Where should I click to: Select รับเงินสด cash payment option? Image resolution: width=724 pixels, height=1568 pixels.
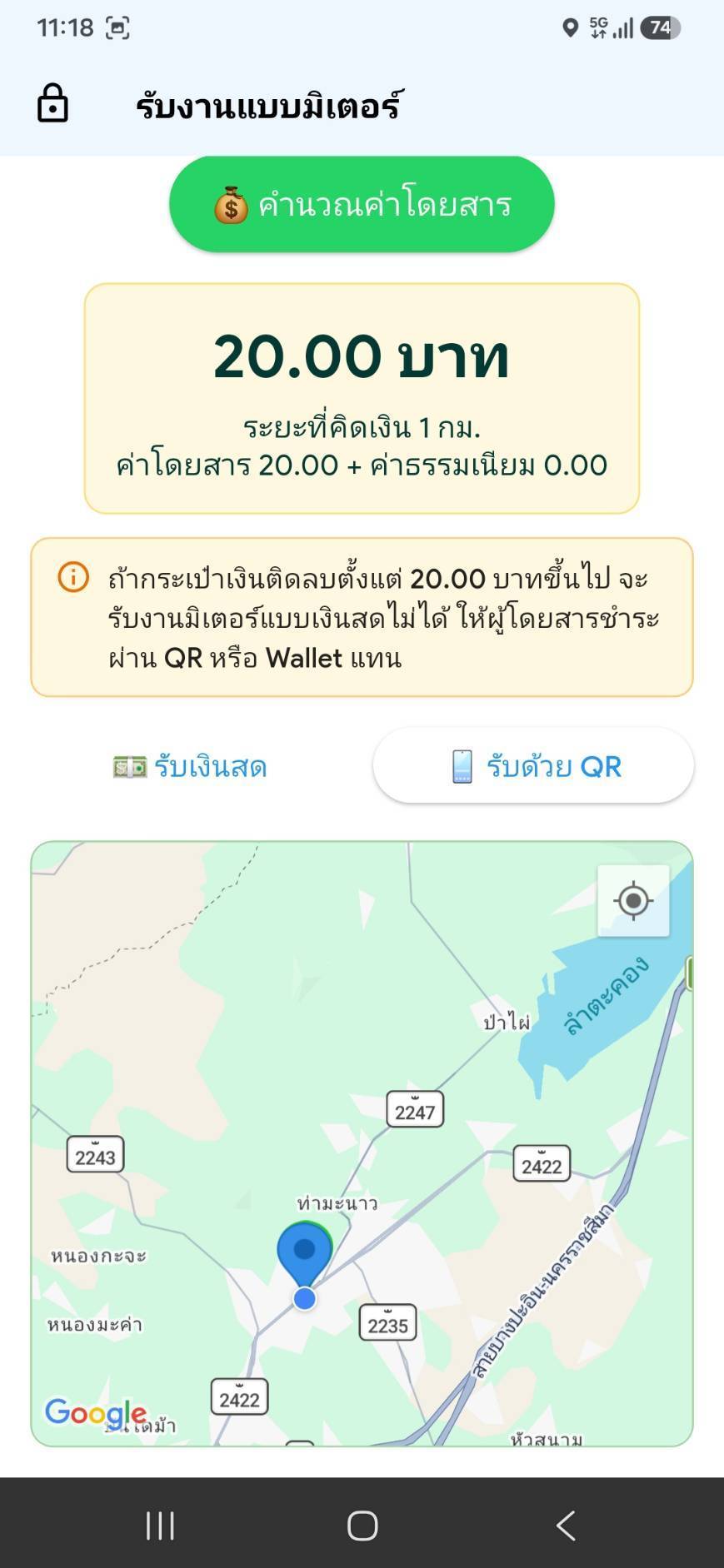[190, 766]
